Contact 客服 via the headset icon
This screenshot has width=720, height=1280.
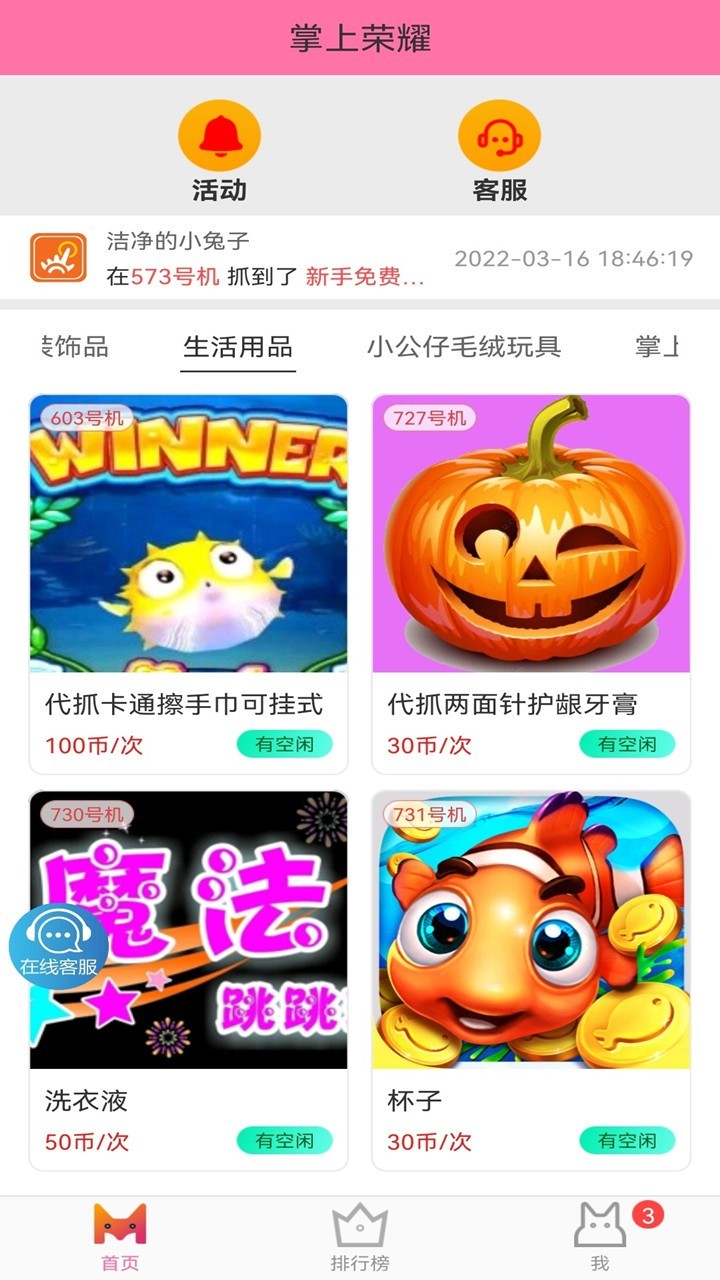499,137
